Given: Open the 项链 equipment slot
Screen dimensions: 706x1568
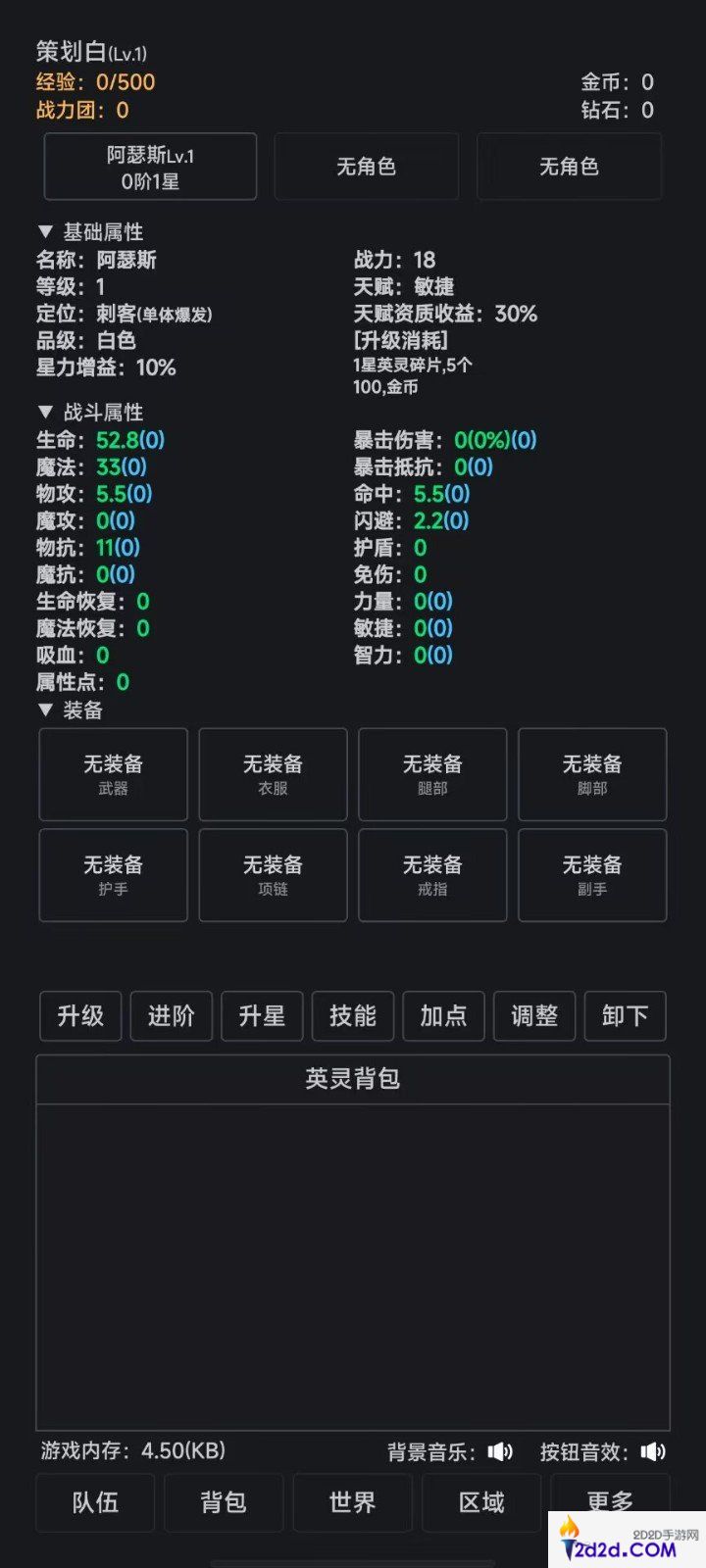Looking at the screenshot, I should [273, 875].
